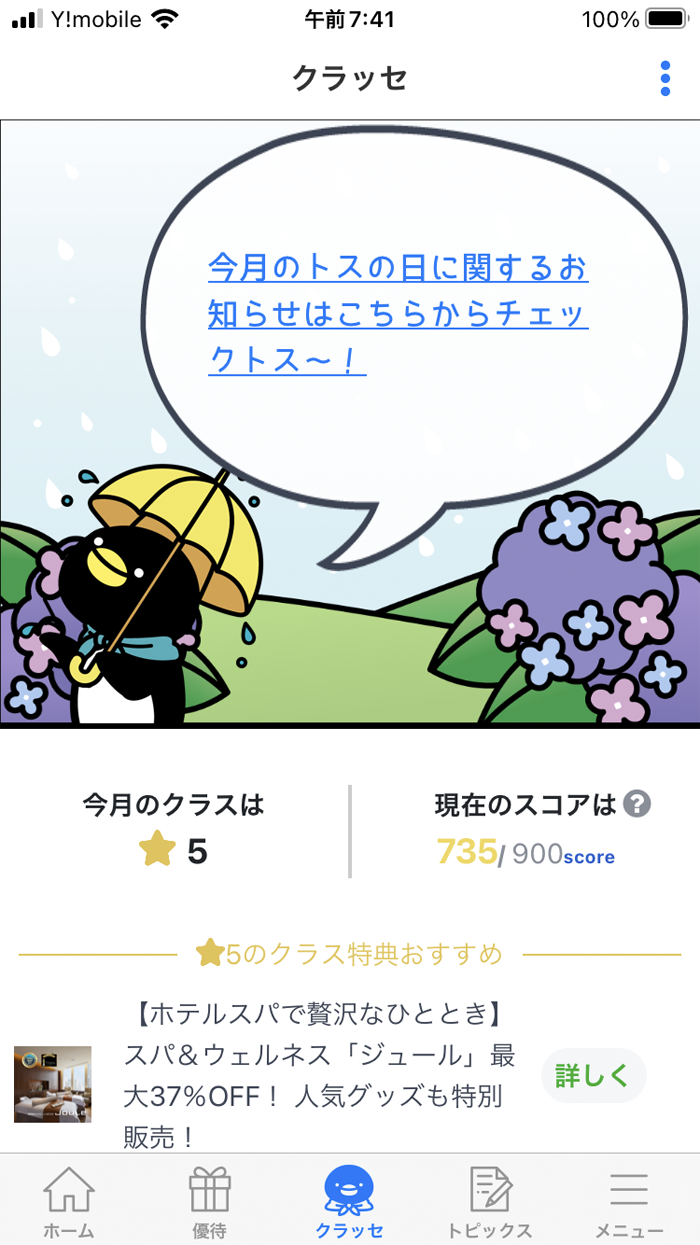Open the メニュー tab
Viewport: 700px width, 1245px height.
click(629, 1202)
